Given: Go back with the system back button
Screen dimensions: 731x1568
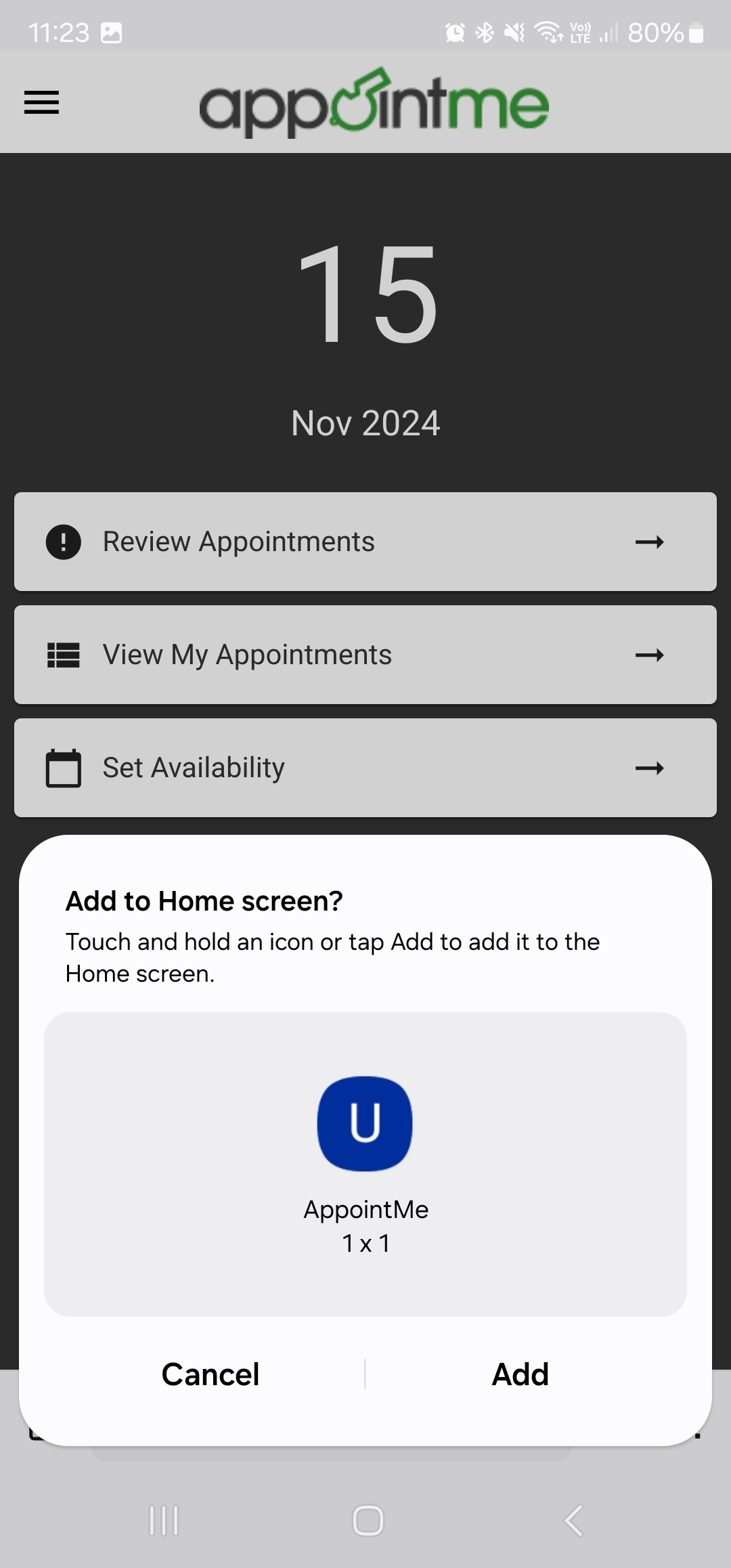Looking at the screenshot, I should click(x=573, y=1521).
